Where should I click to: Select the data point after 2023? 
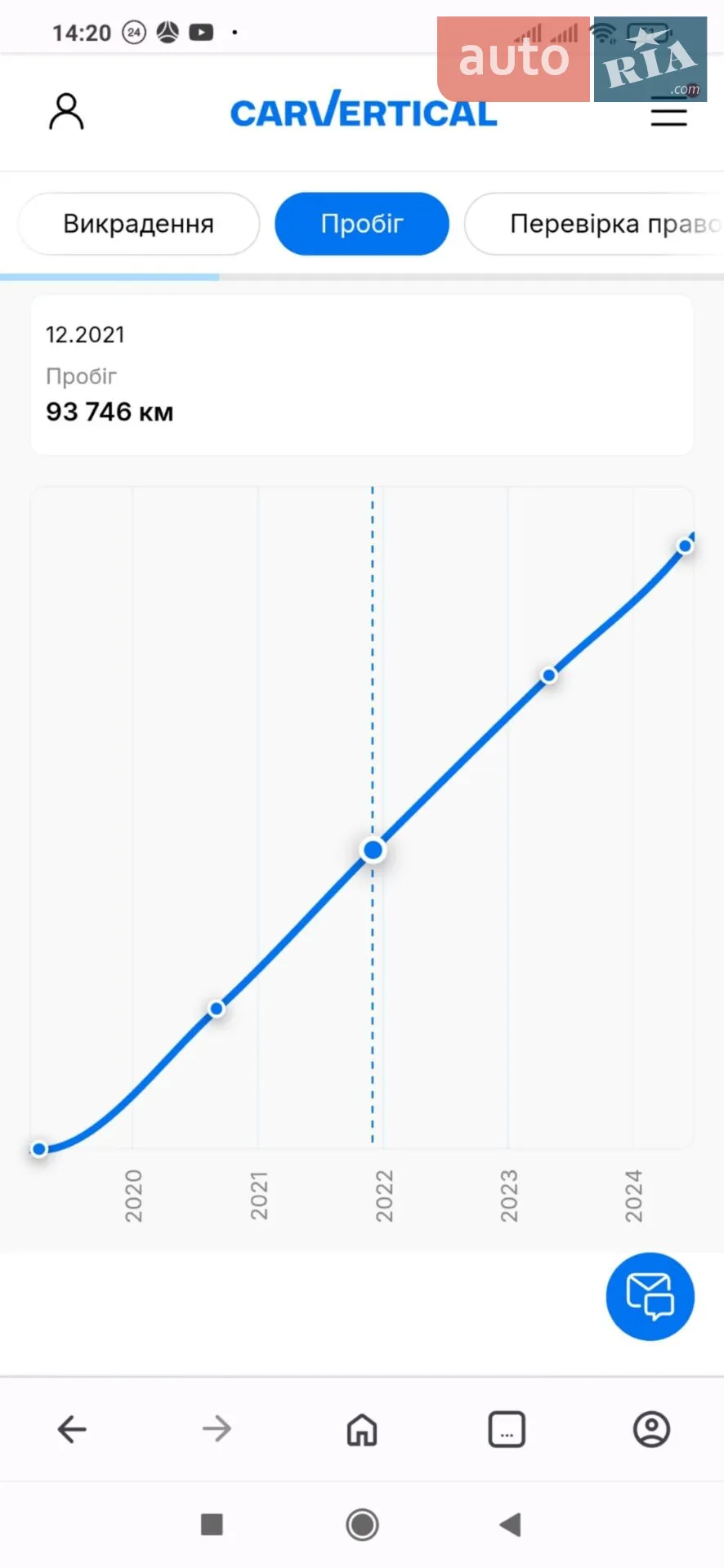pos(549,675)
